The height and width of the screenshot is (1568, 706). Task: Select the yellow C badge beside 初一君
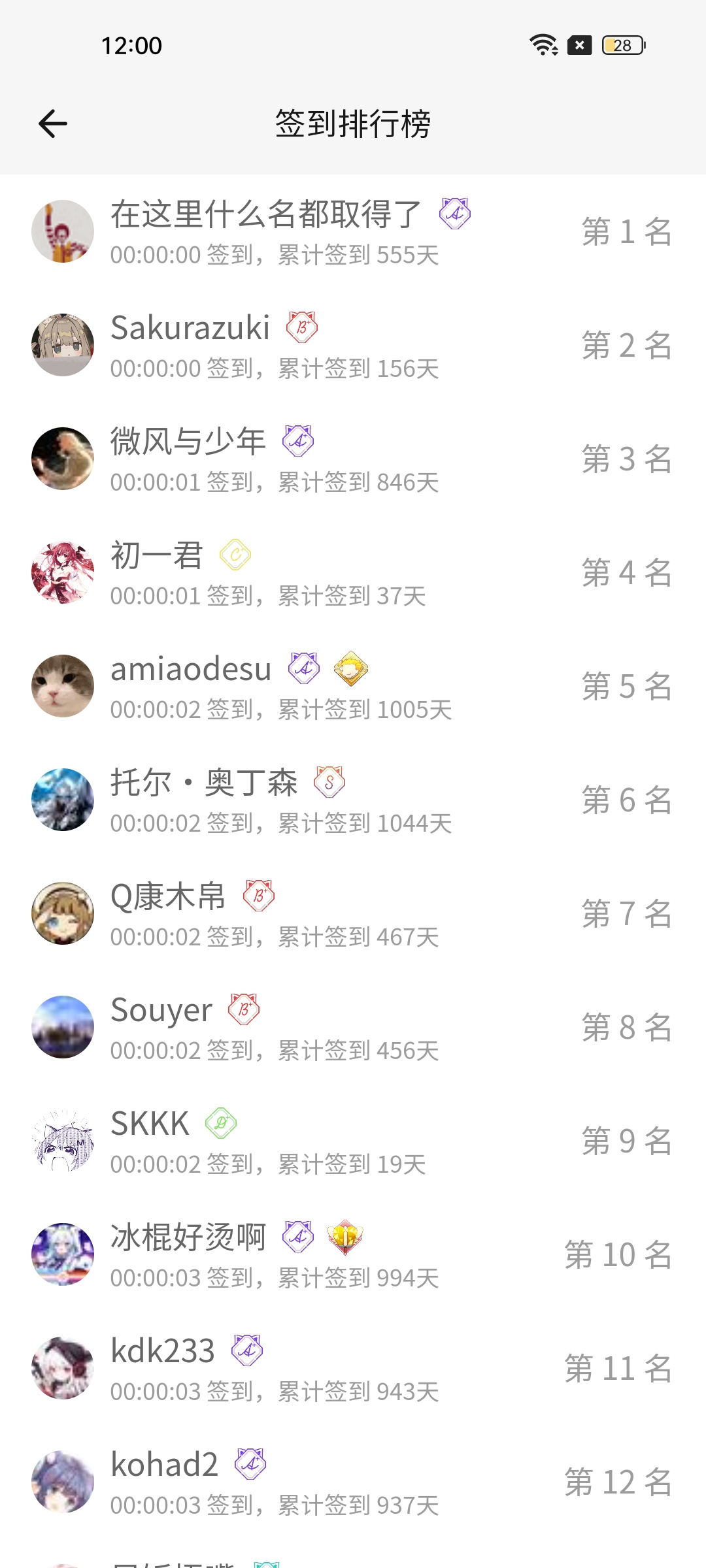coord(235,555)
